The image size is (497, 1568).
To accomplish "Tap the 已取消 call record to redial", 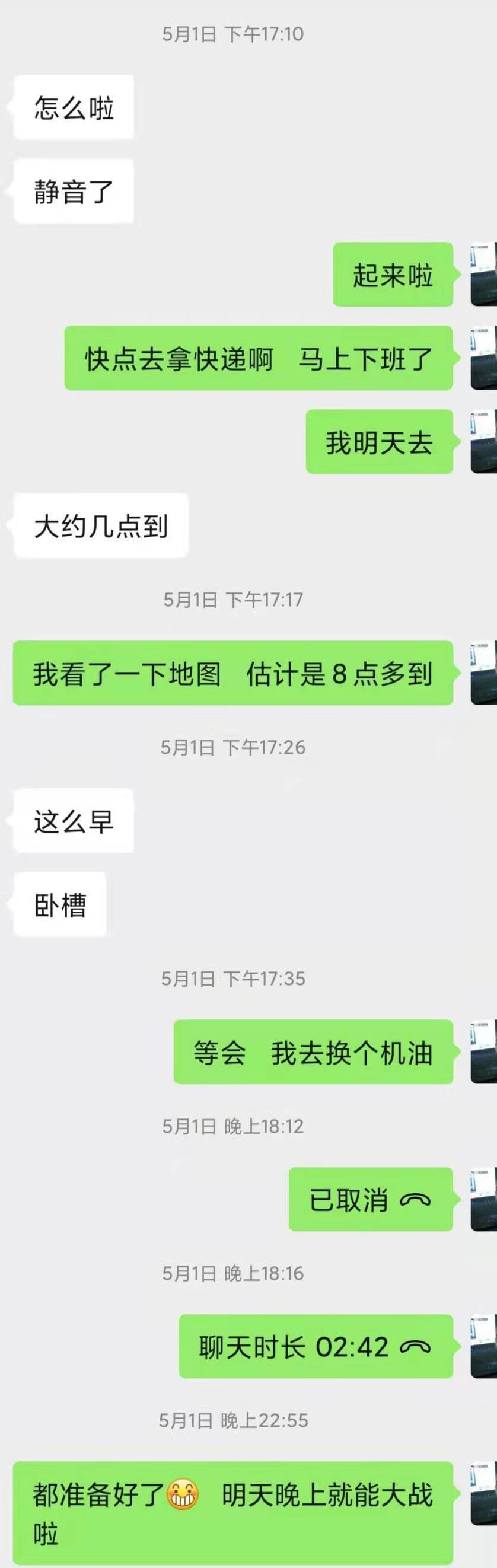I will pyautogui.click(x=370, y=1200).
